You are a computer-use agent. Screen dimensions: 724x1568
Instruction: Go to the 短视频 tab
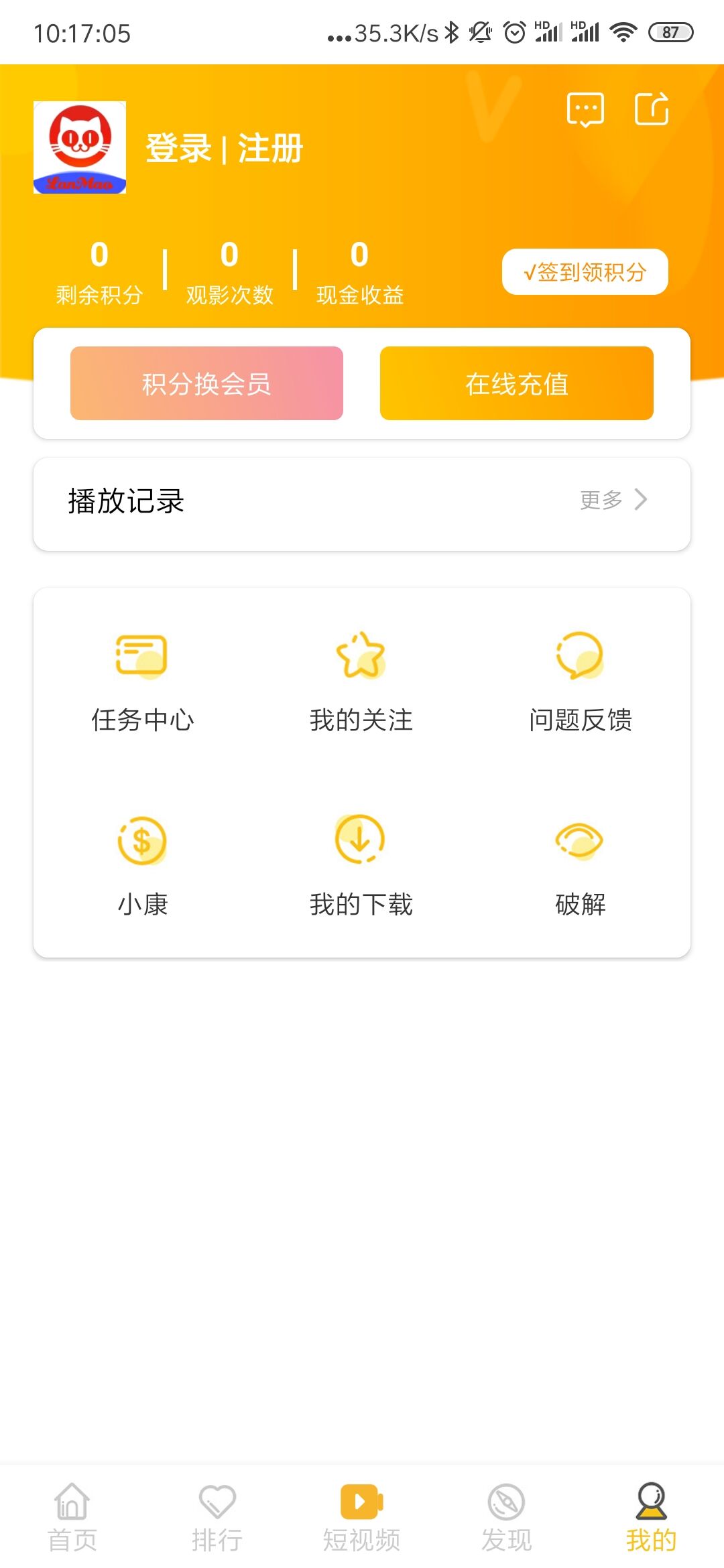[362, 1517]
